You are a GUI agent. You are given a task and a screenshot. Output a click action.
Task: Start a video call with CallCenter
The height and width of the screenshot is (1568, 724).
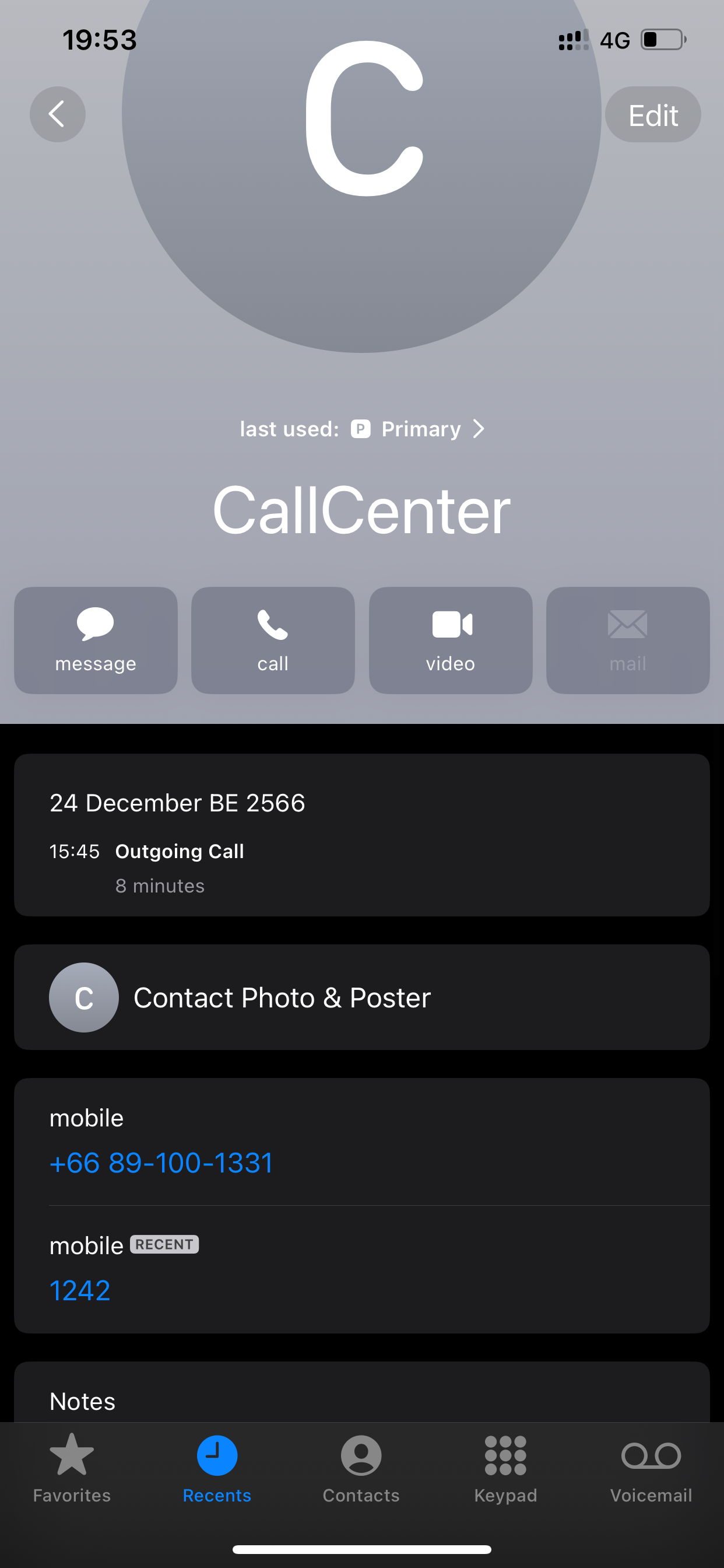tap(451, 640)
